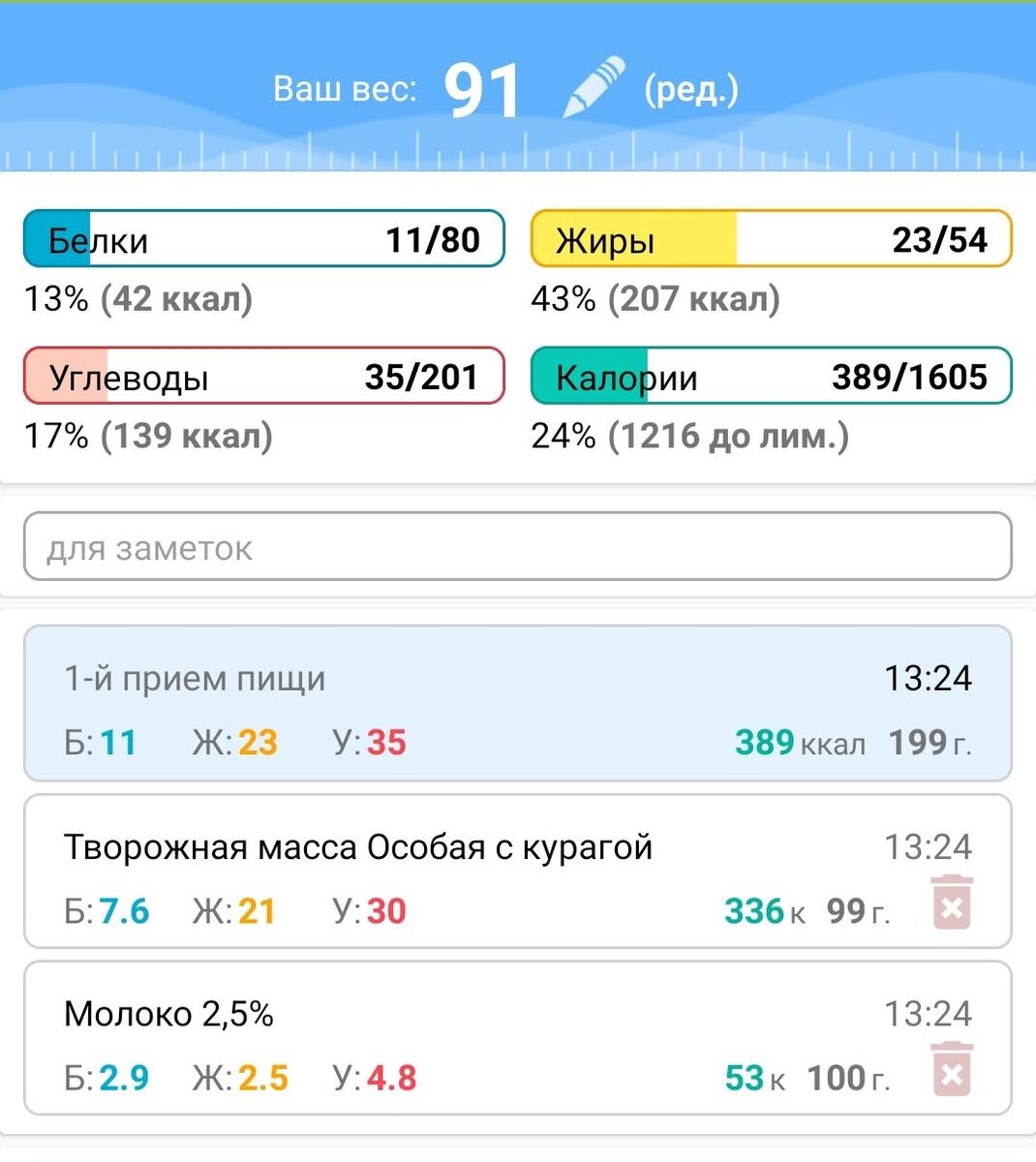Click the 389/1605 calorie progress bar
The height and width of the screenshot is (1162, 1036).
[768, 377]
